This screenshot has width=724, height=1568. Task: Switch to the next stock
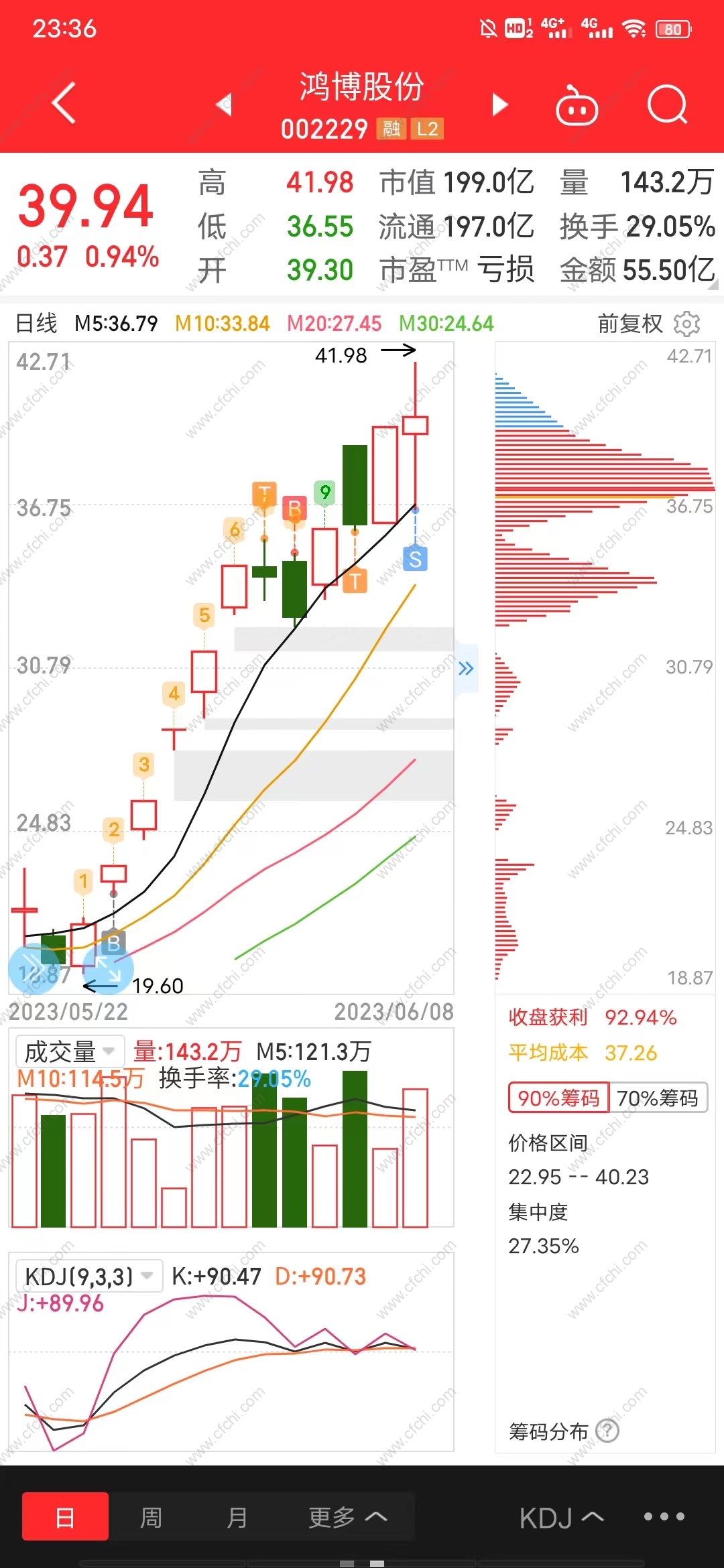(x=499, y=105)
